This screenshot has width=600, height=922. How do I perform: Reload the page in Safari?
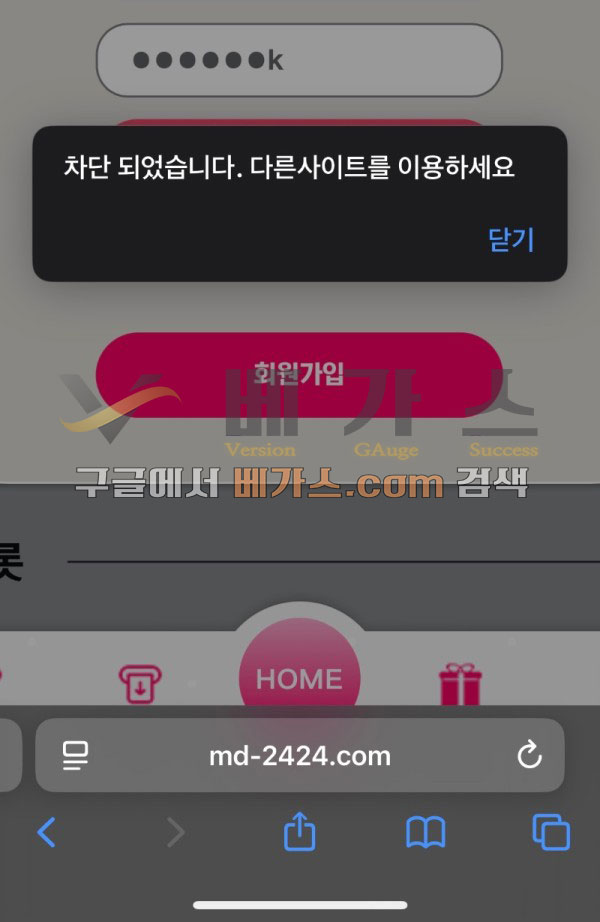(529, 756)
